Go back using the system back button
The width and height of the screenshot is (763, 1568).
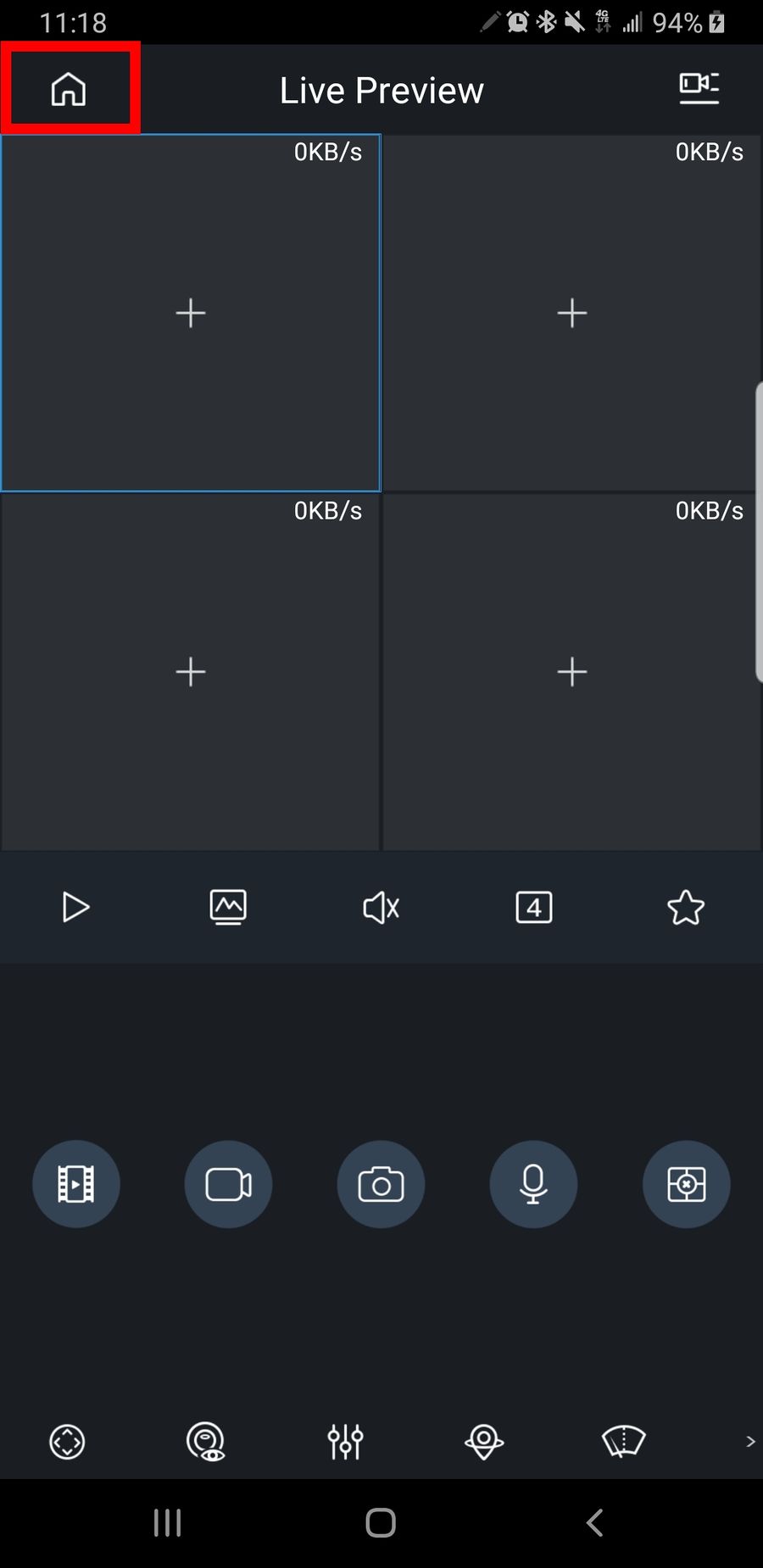[x=594, y=1523]
